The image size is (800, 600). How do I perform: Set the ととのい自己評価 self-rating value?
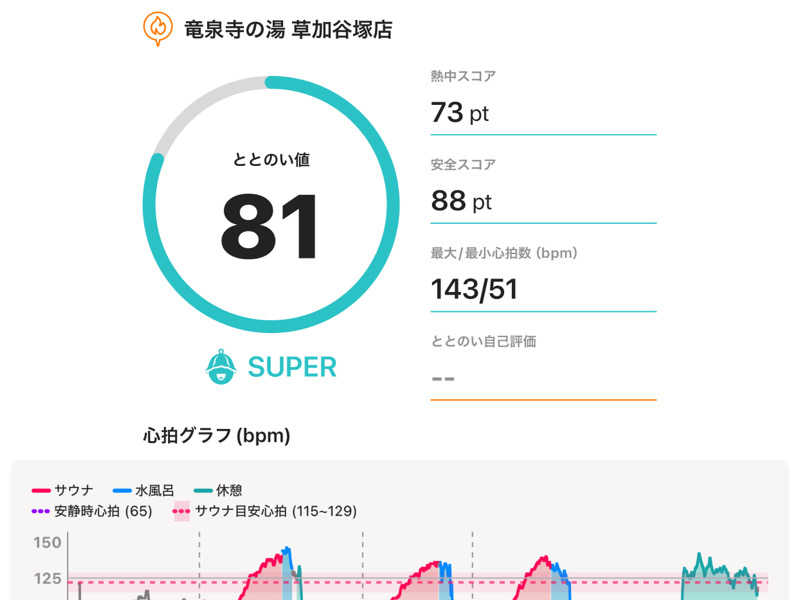[x=542, y=378]
